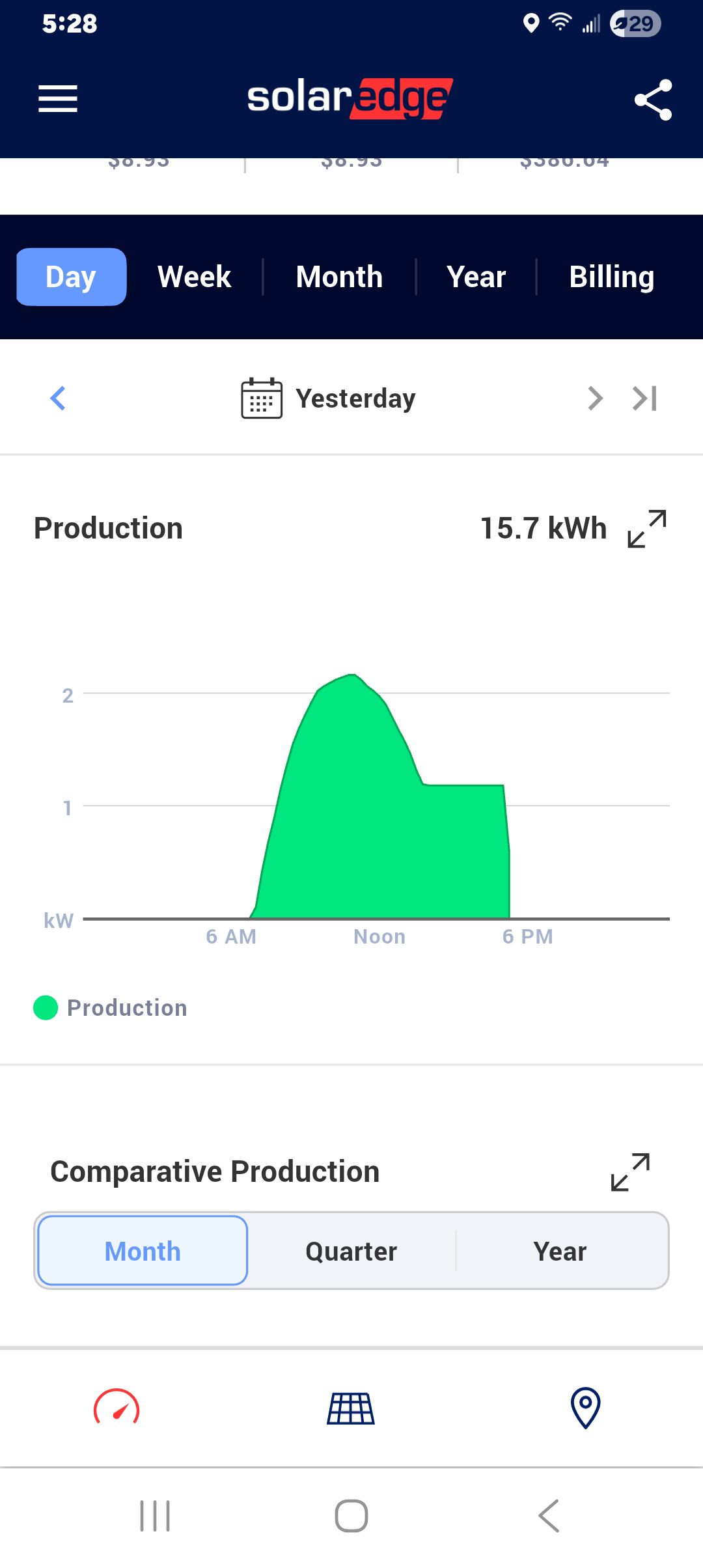The image size is (703, 1568).
Task: Open the solar panel layout tab
Action: click(351, 1408)
